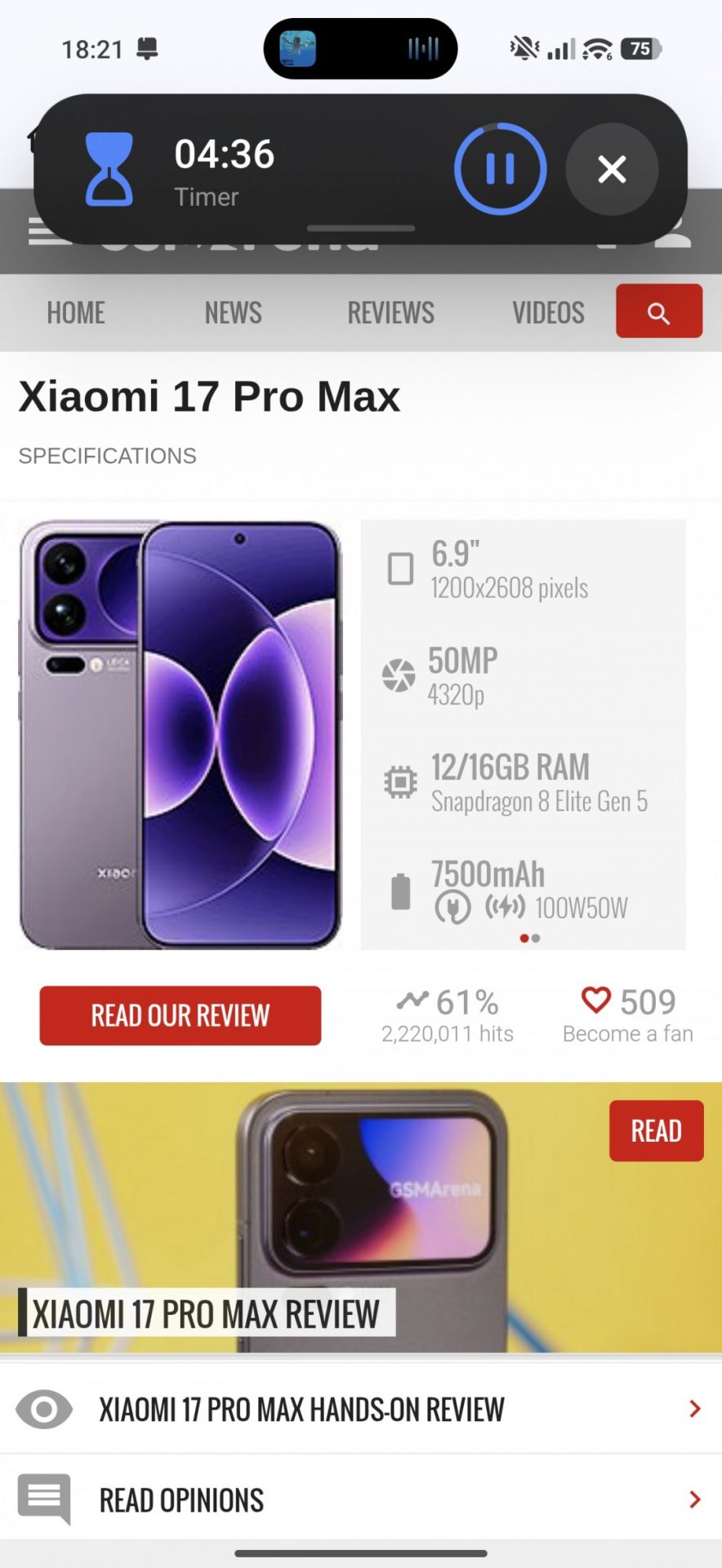Open the red search button

(x=658, y=311)
